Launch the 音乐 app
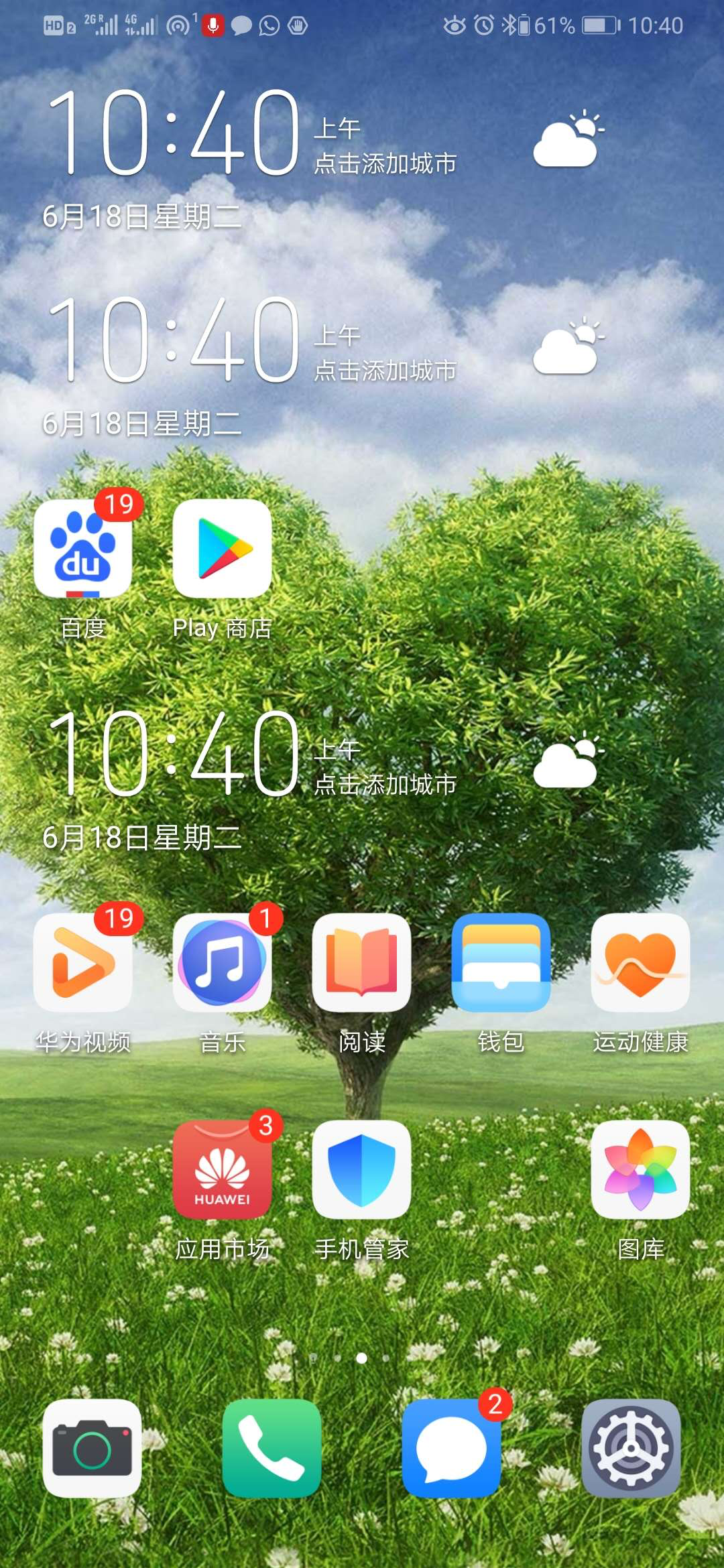Screen dimensions: 724x1568 [x=222, y=963]
